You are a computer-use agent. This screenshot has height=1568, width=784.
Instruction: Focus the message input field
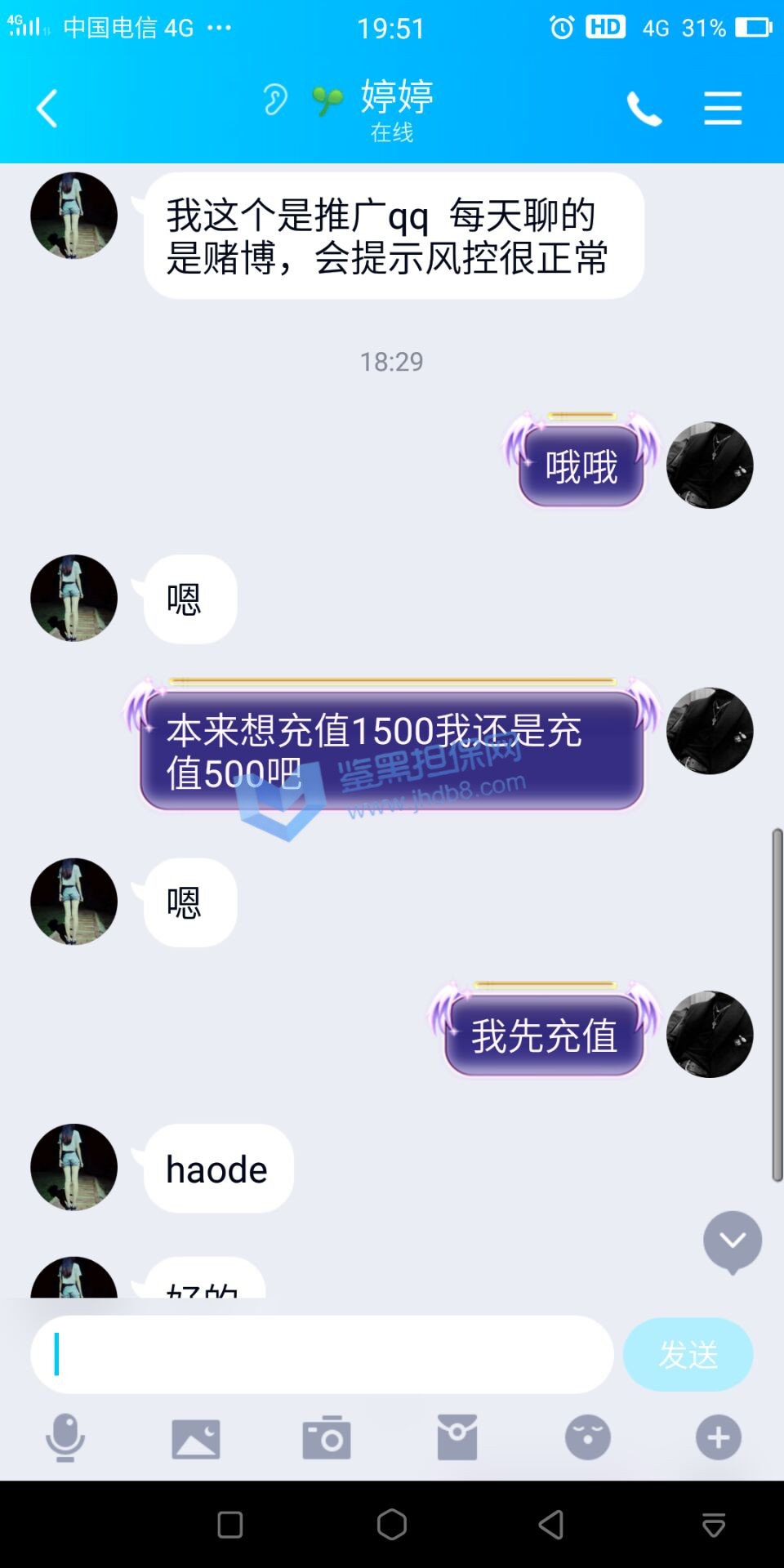click(x=322, y=1354)
